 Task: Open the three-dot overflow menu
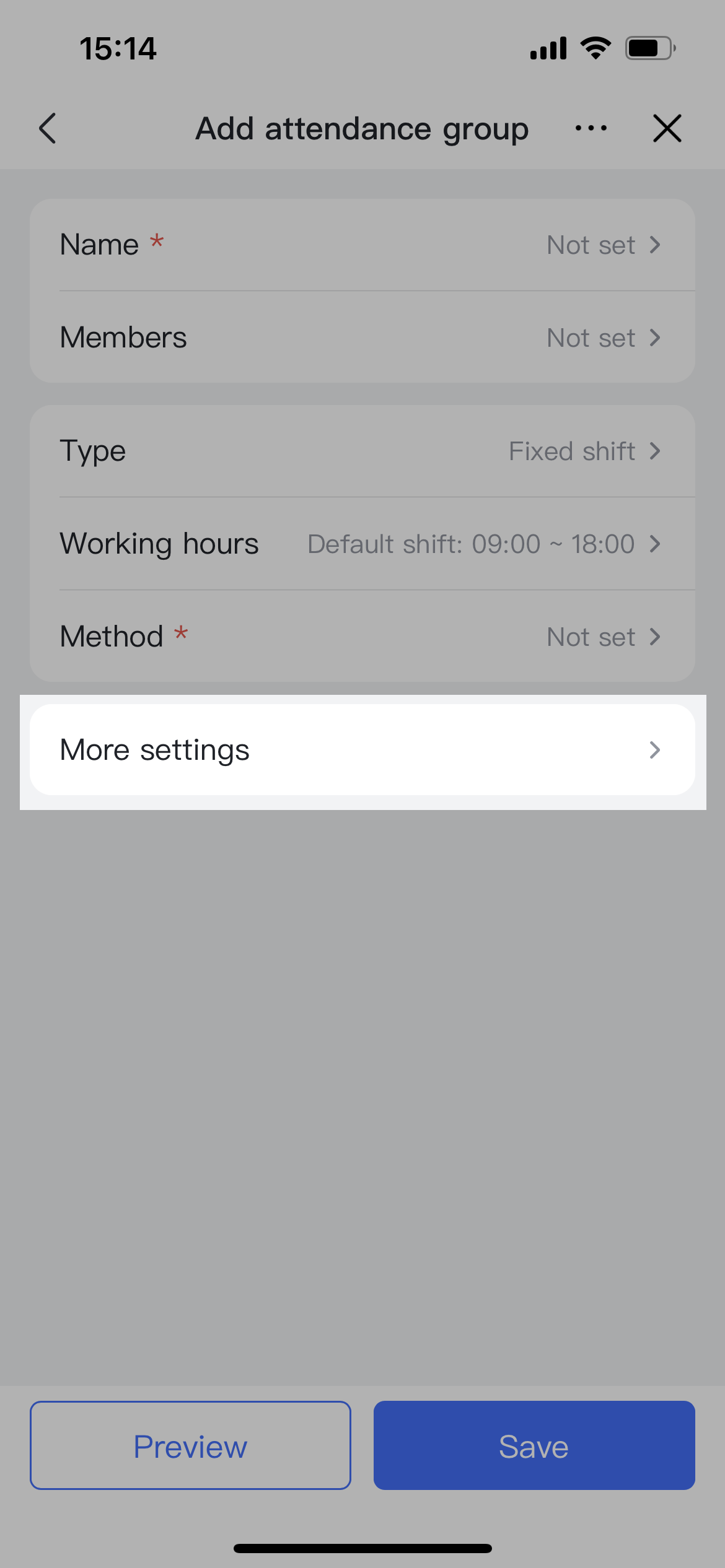591,128
